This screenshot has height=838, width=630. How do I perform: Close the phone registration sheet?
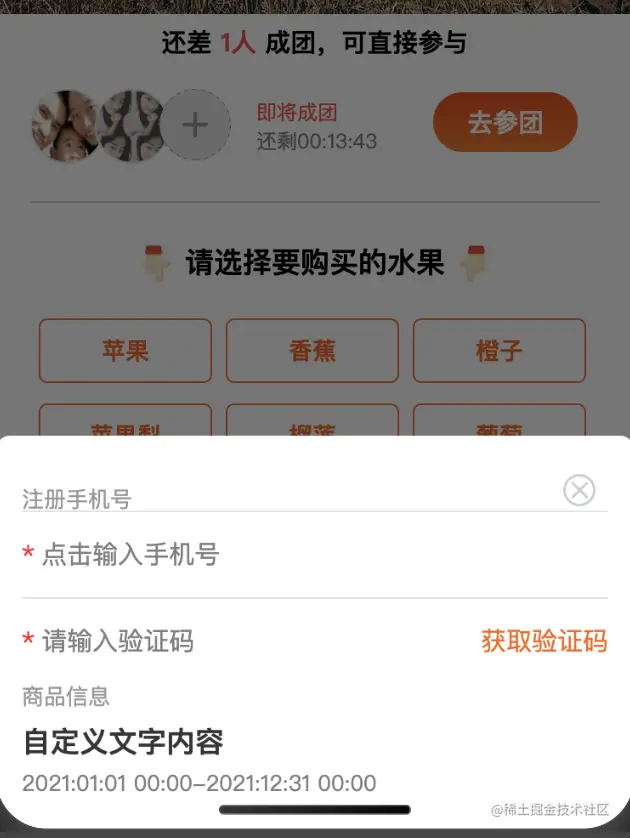point(579,490)
